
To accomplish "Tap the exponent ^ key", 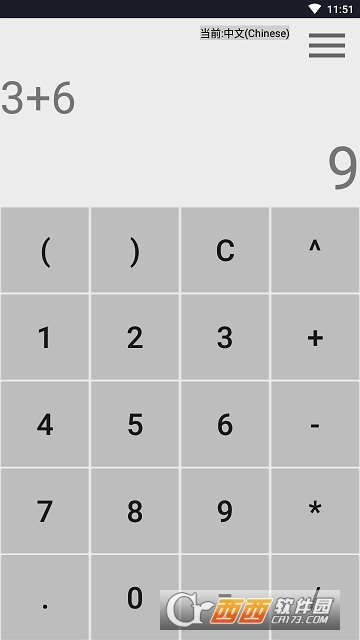I will (315, 250).
